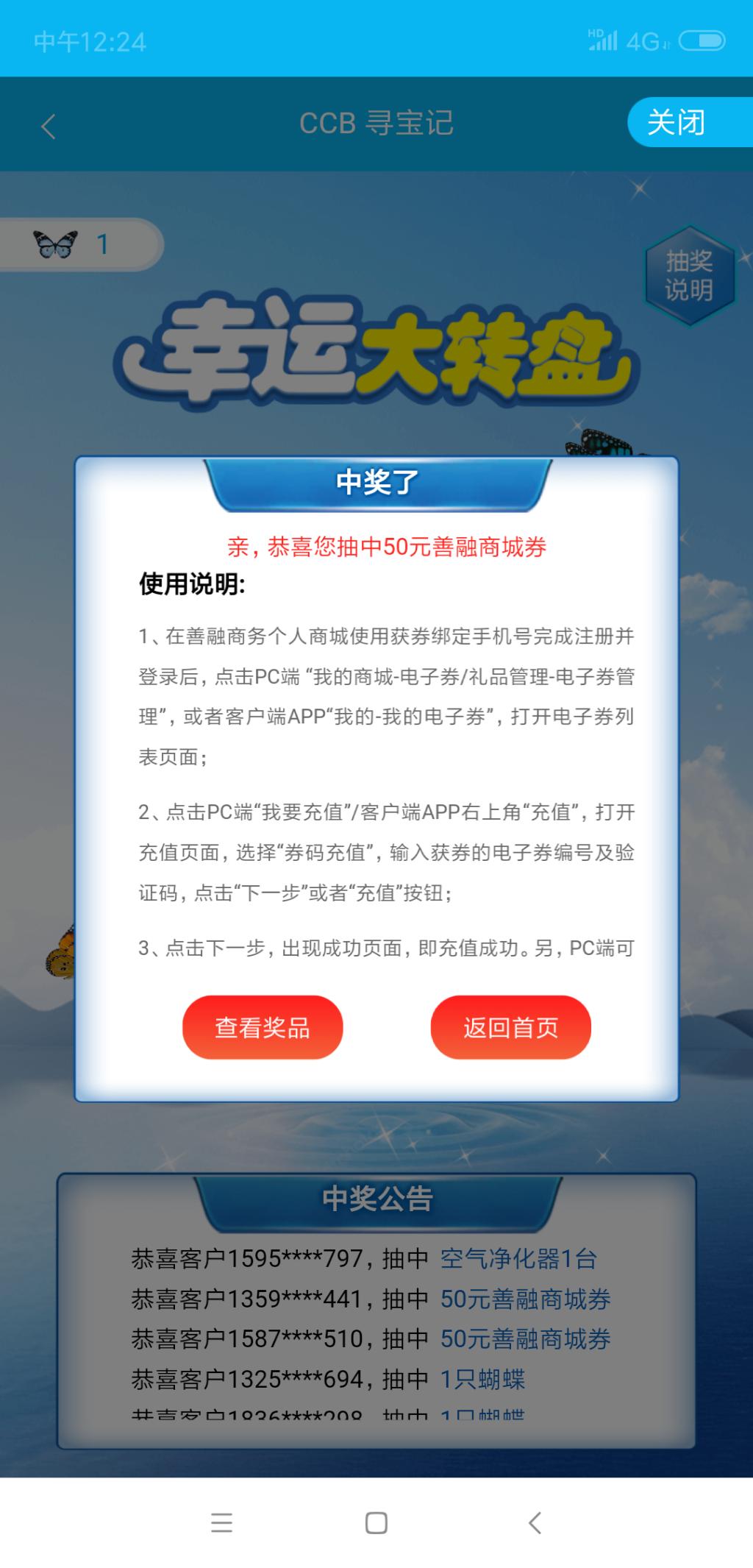753x1568 pixels.
Task: Open 抽奖说明 lottery rules
Action: (690, 276)
